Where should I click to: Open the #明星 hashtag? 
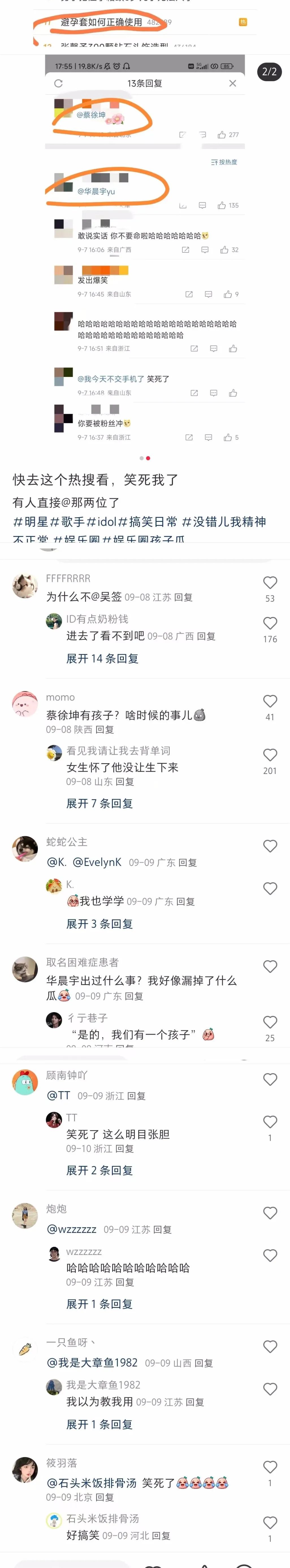coord(31,522)
